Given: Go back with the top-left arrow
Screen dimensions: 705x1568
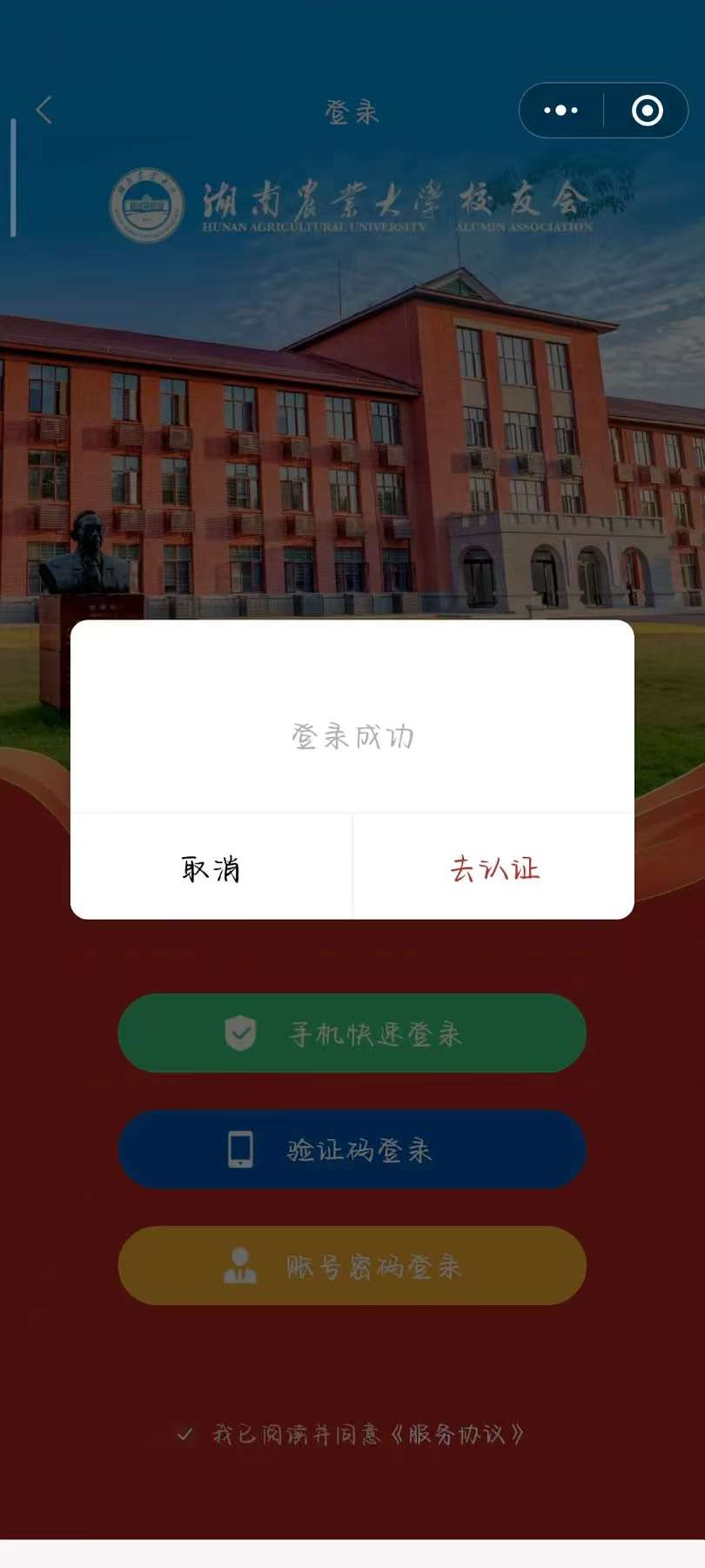Looking at the screenshot, I should click(x=44, y=111).
